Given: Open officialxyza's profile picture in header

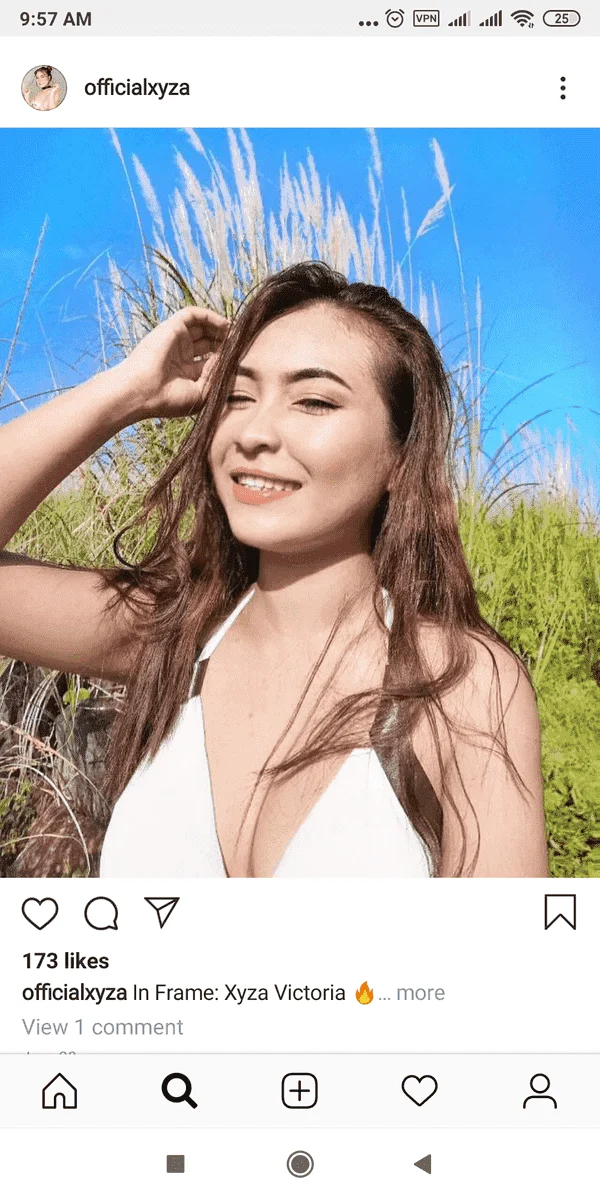Looking at the screenshot, I should [44, 88].
